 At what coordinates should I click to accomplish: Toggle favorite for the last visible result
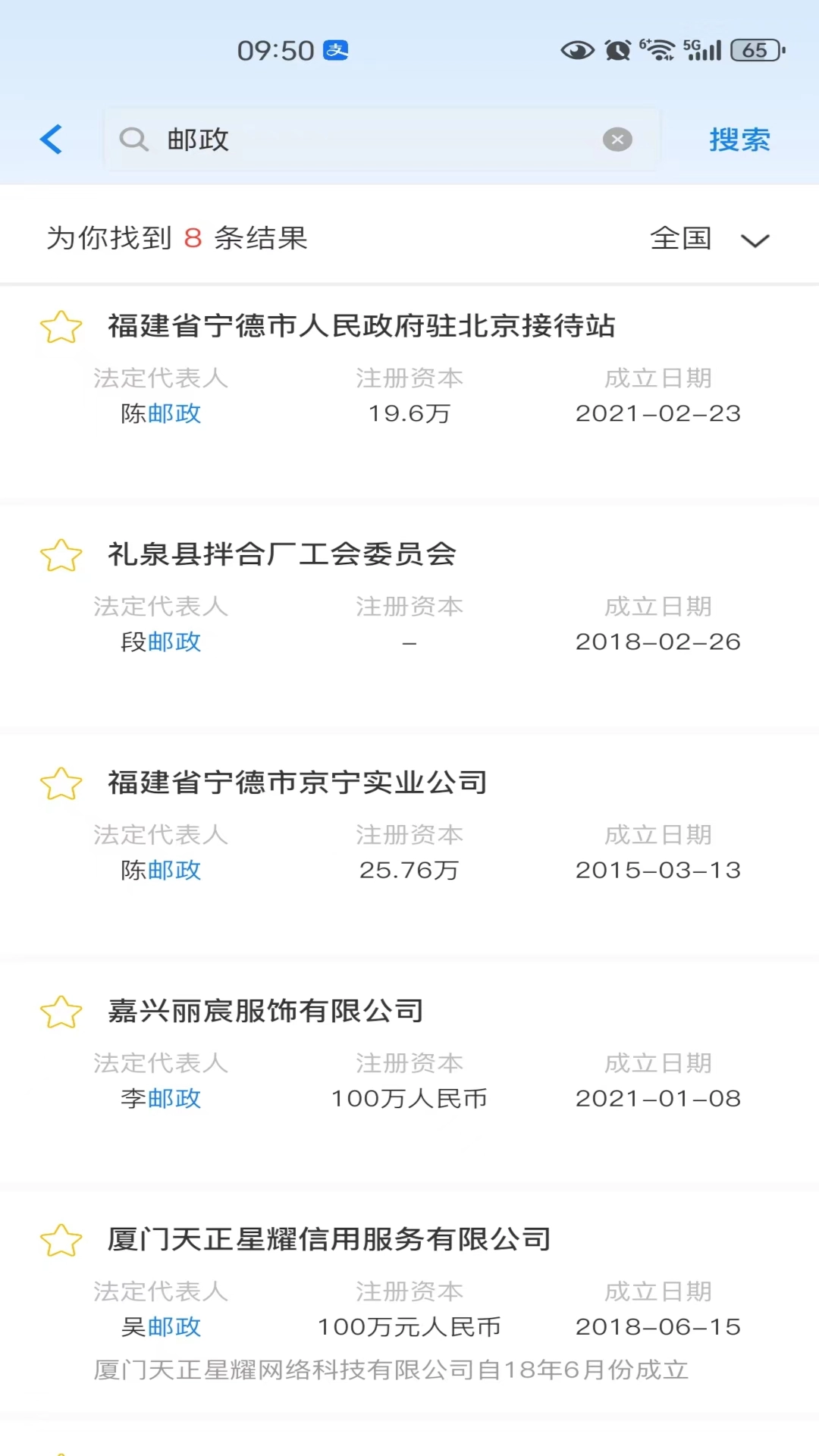(x=61, y=1239)
